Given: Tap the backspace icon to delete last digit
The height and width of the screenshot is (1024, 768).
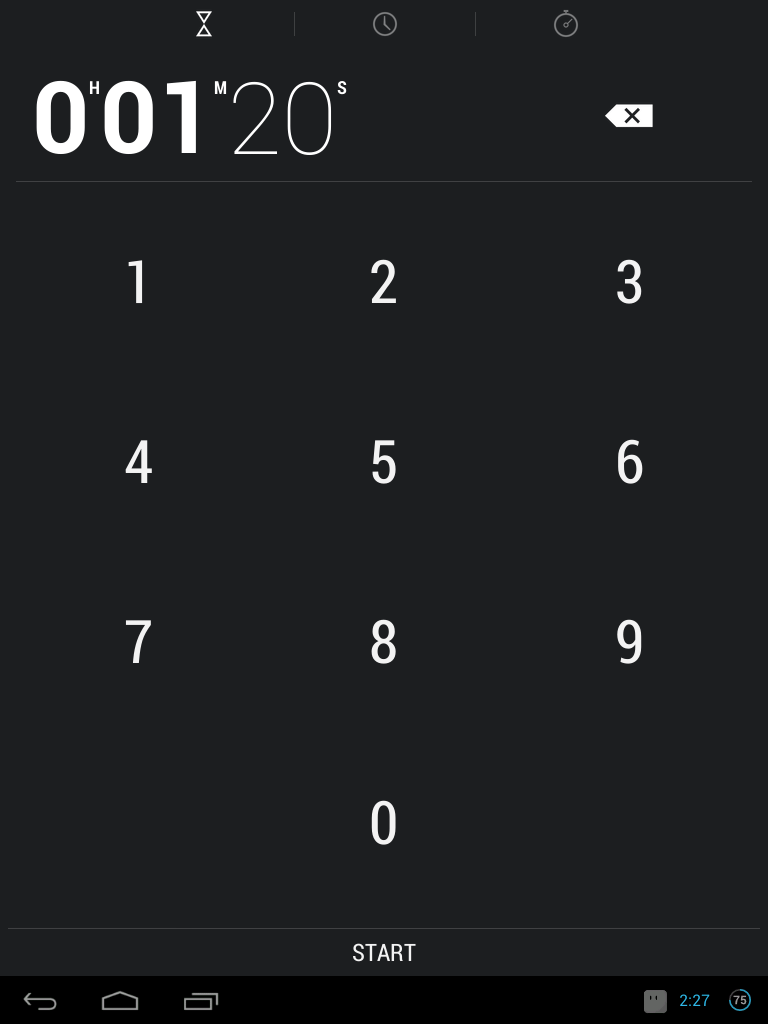Looking at the screenshot, I should (628, 115).
